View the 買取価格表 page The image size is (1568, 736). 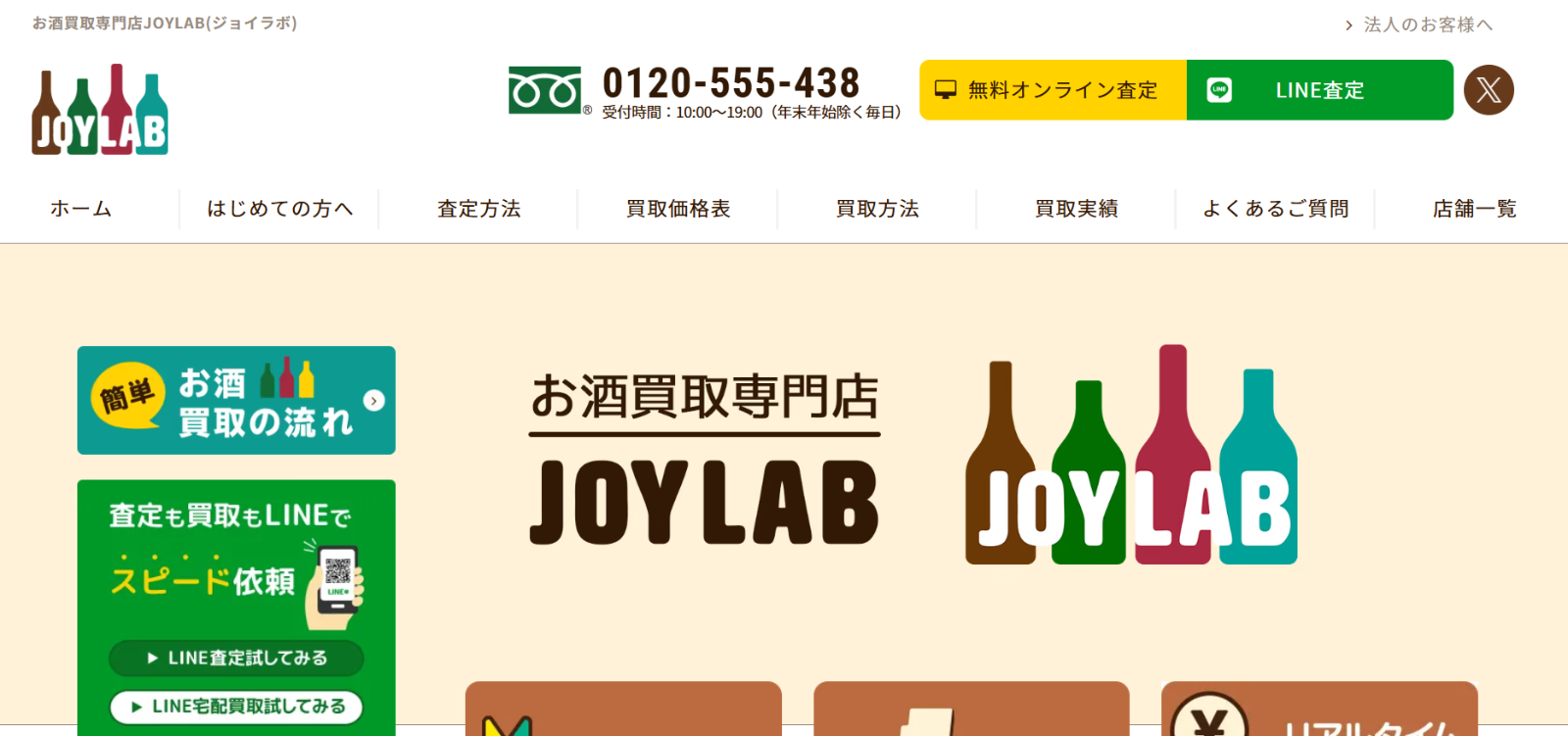click(x=678, y=209)
